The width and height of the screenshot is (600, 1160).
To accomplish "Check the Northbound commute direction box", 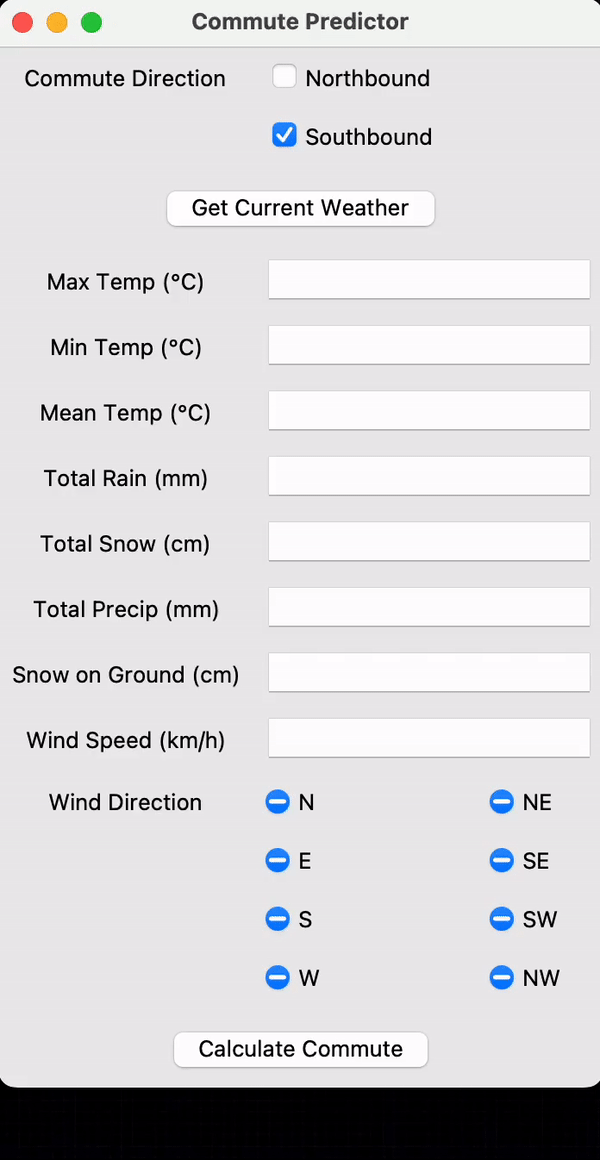I will (285, 77).
